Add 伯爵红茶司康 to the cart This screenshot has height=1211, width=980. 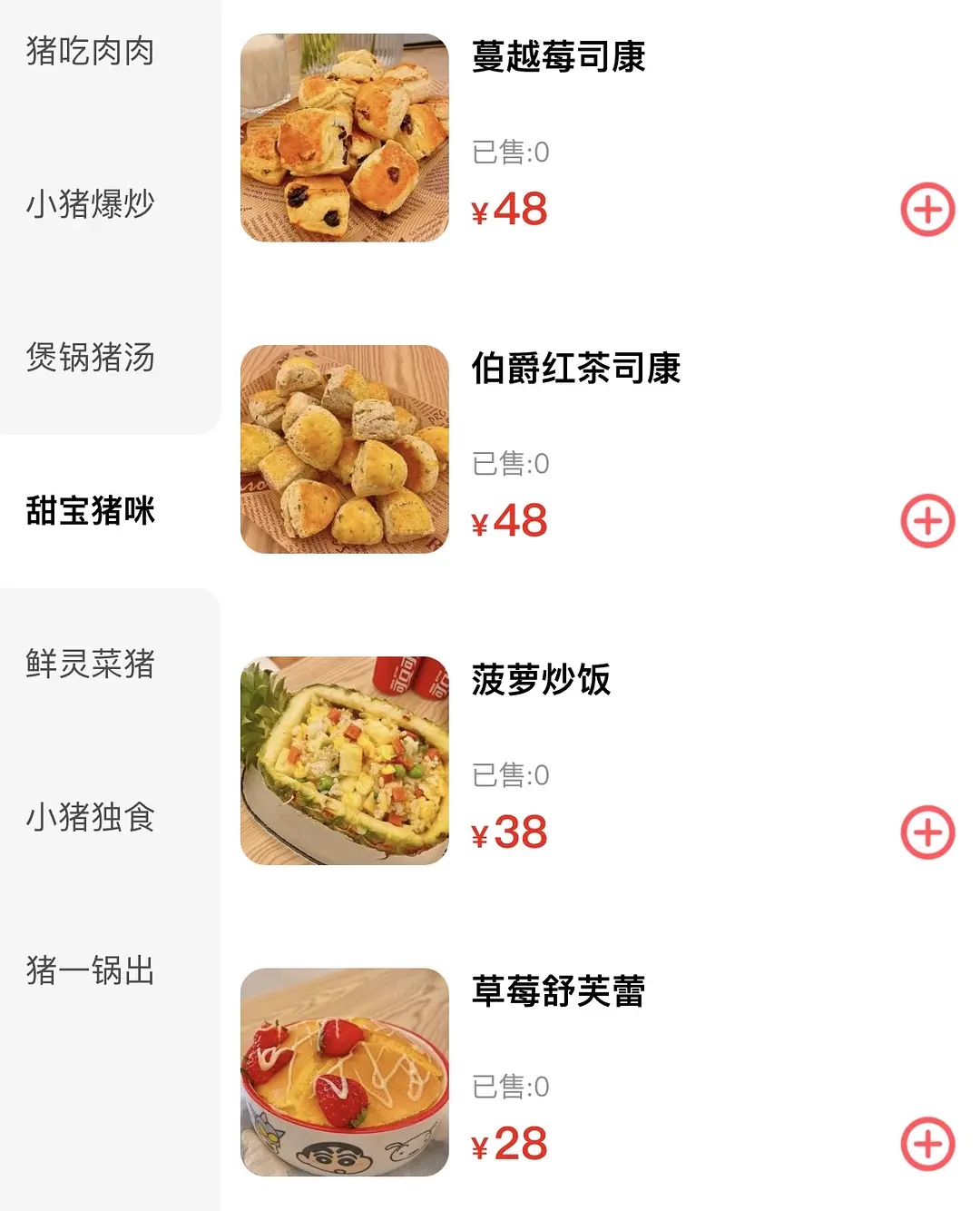tap(927, 521)
